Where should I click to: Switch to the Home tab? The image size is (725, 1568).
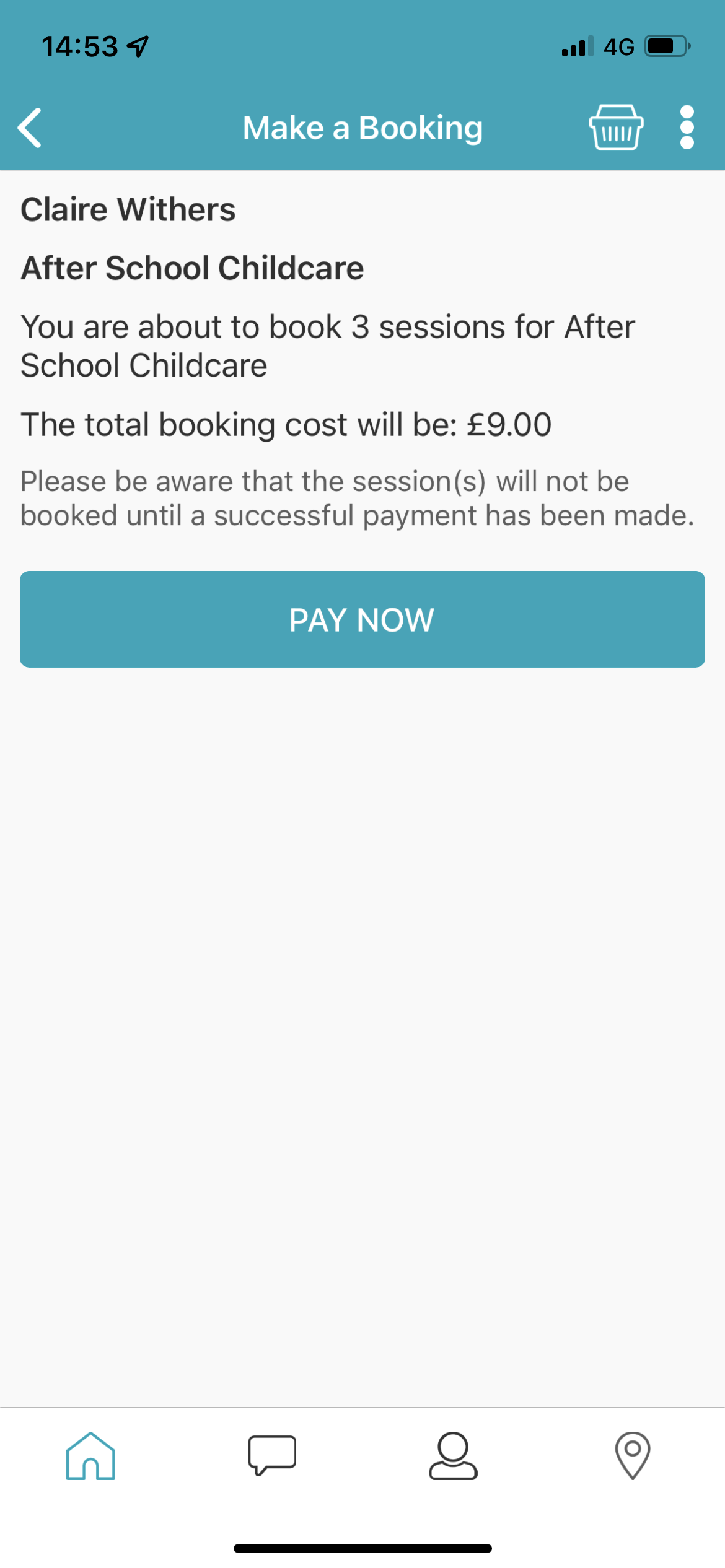pyautogui.click(x=90, y=1456)
